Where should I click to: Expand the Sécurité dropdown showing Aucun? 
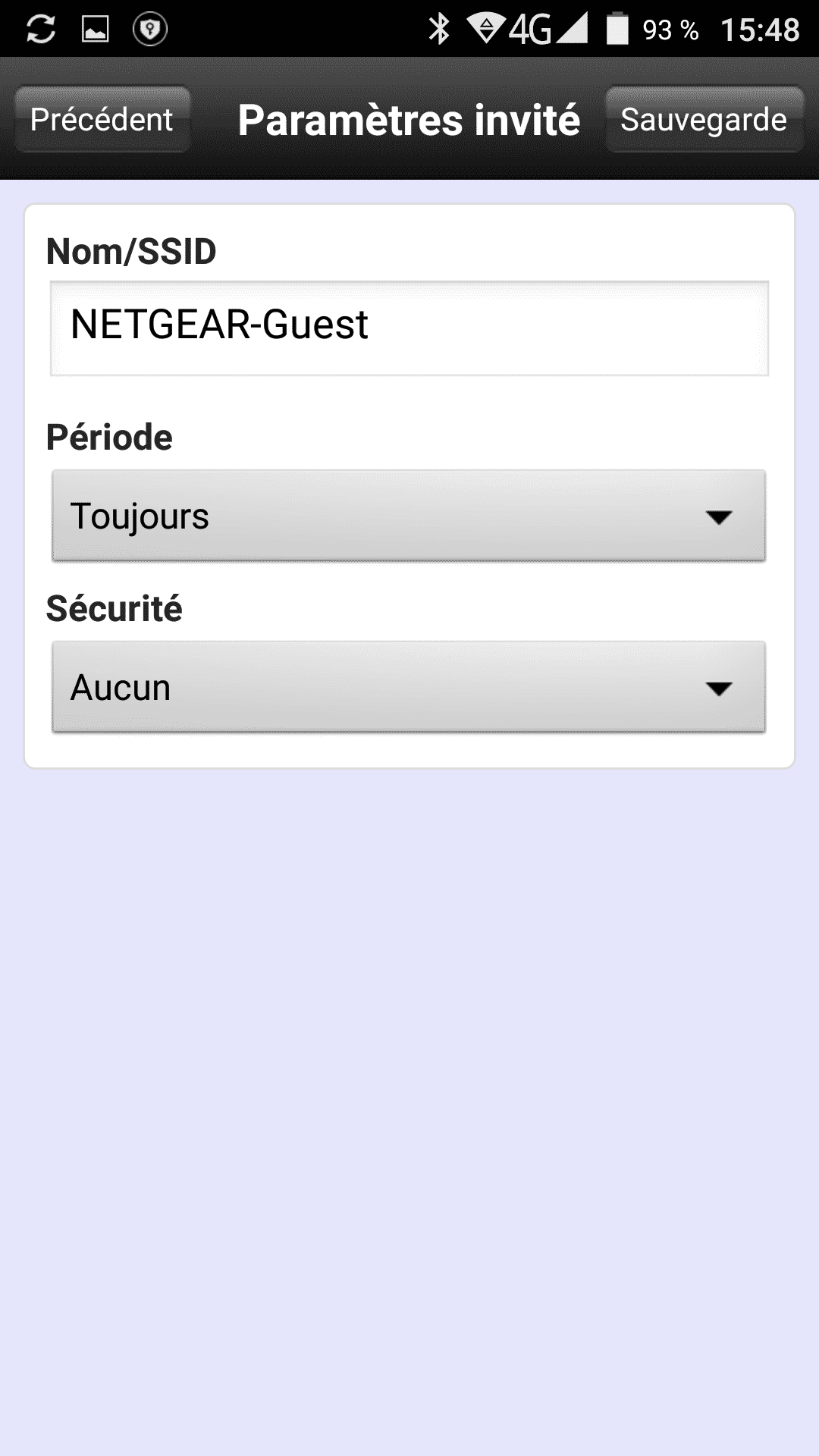(409, 687)
